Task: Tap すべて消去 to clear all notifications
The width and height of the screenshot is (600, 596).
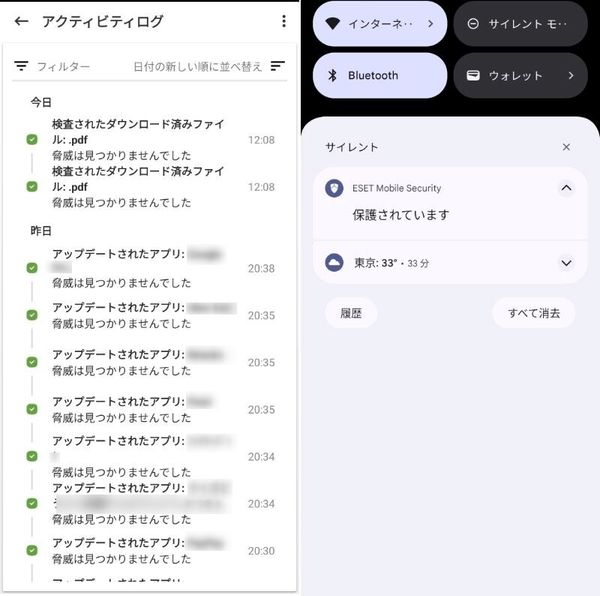Action: pyautogui.click(x=534, y=313)
